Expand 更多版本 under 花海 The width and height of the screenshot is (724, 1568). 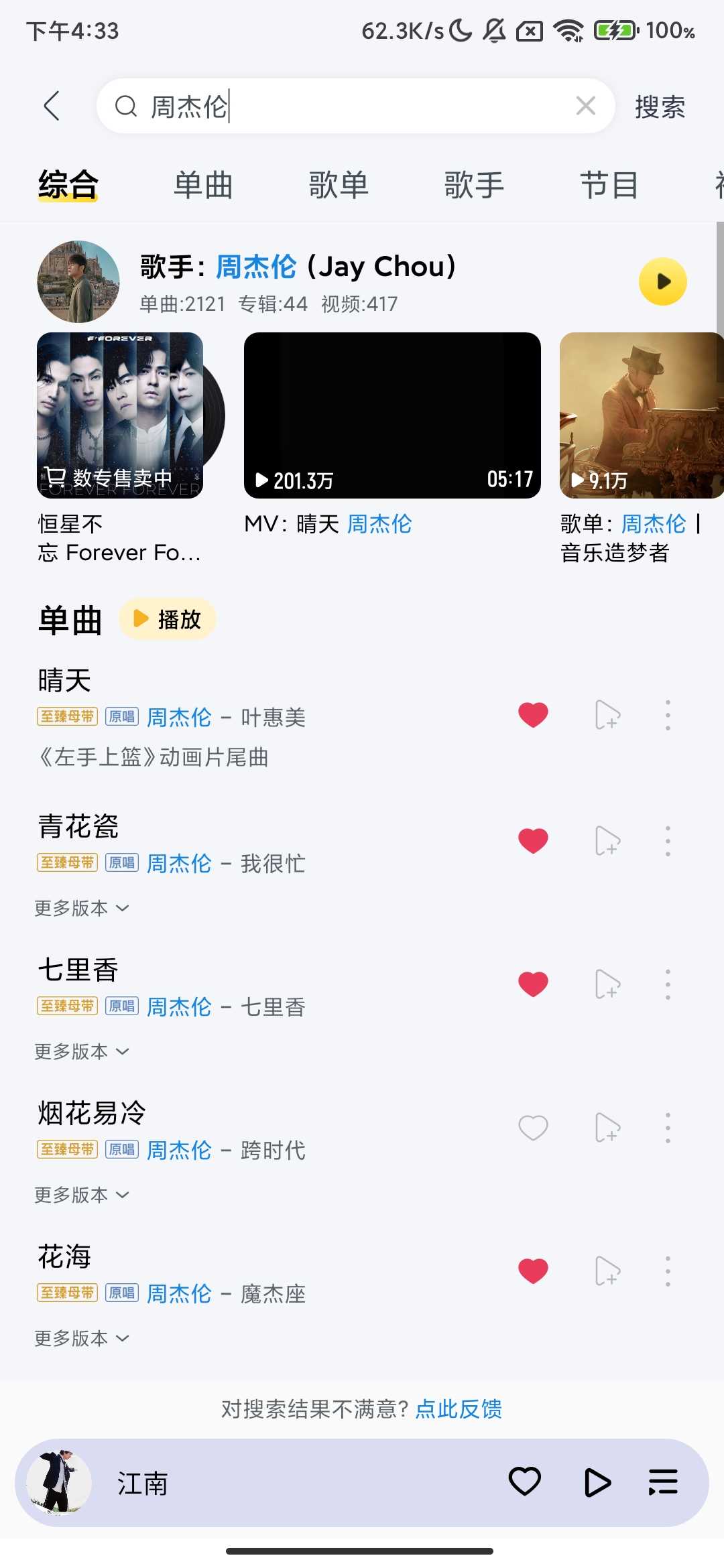[82, 1338]
